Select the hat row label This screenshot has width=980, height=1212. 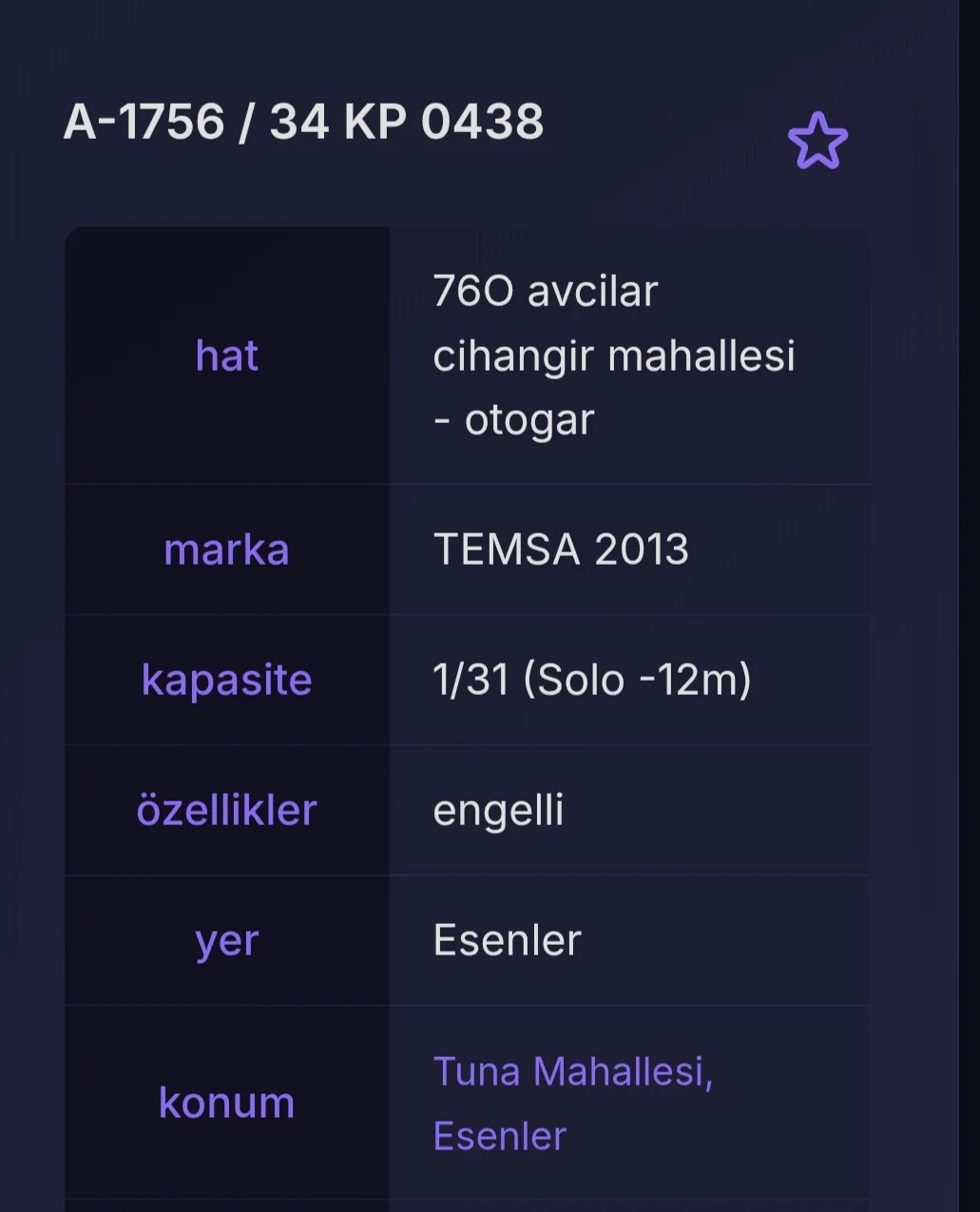click(x=226, y=355)
